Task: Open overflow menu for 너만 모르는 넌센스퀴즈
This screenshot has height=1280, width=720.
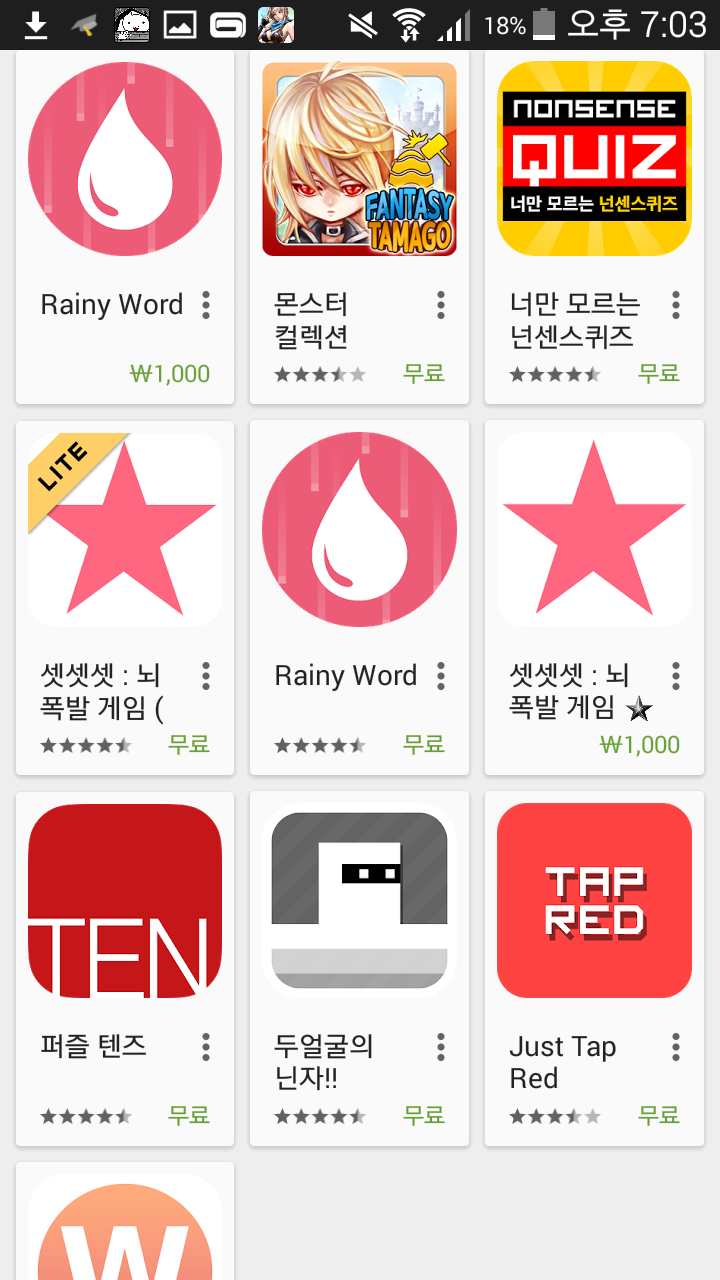Action: 676,305
